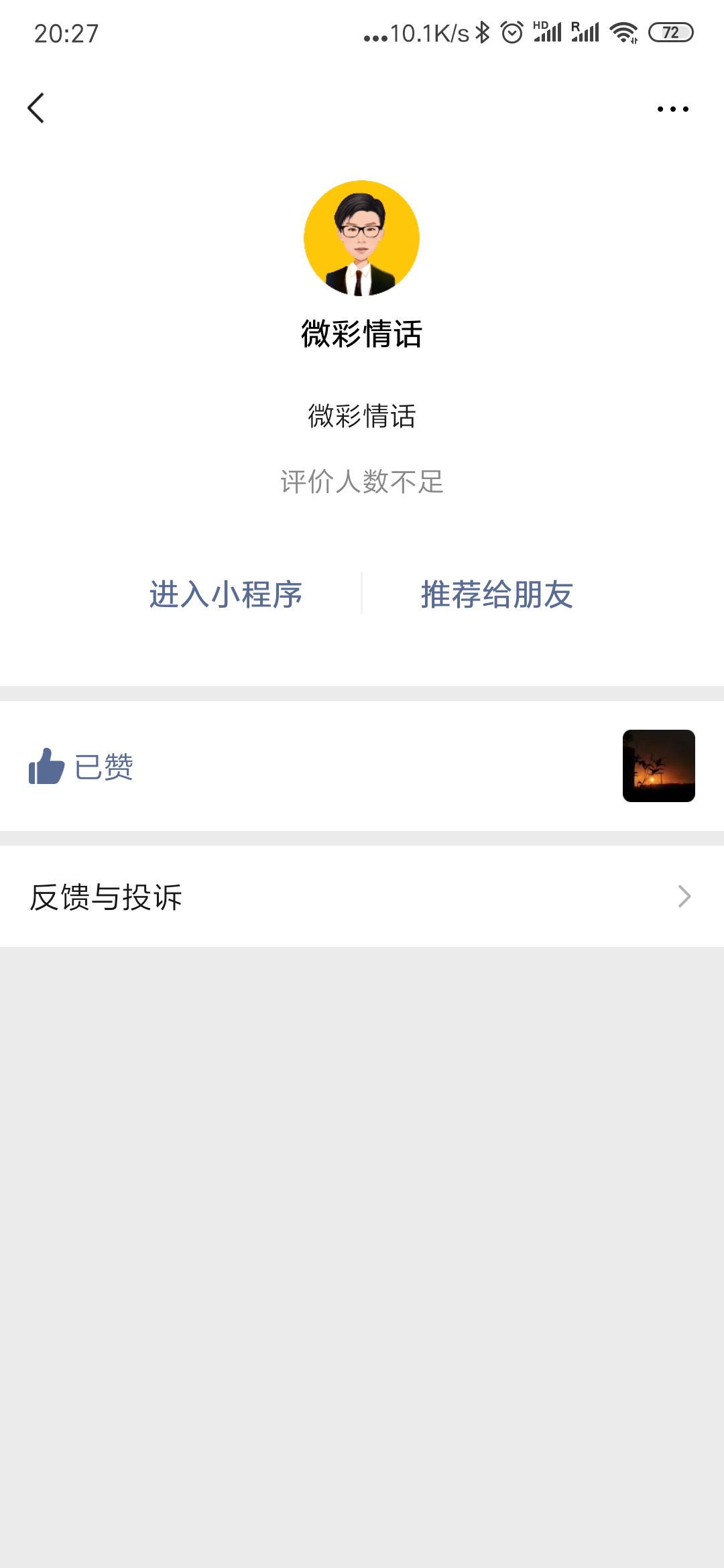Click the back arrow to return
Viewport: 724px width, 1568px height.
pyautogui.click(x=37, y=108)
